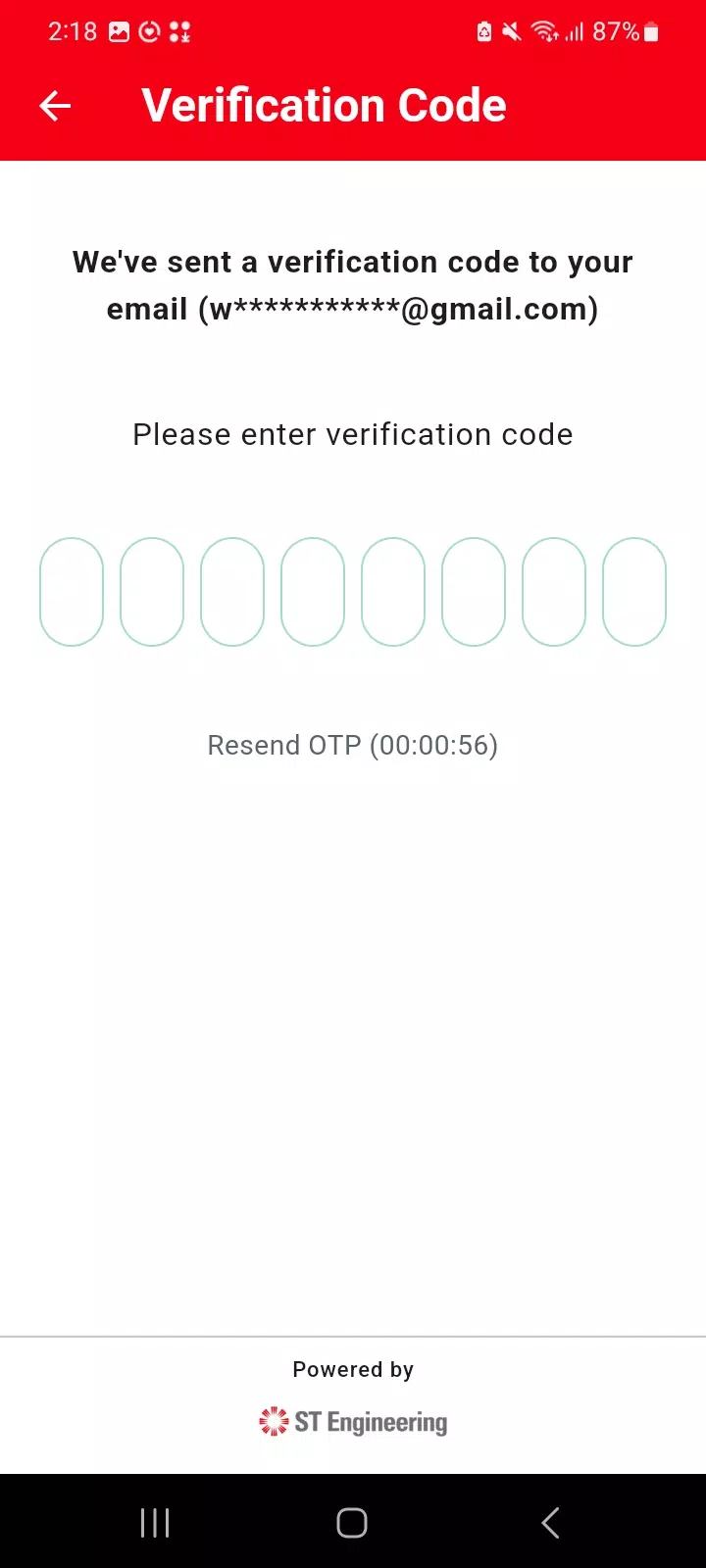Viewport: 706px width, 1568px height.
Task: Choose the fourth verification code box
Action: 313,592
